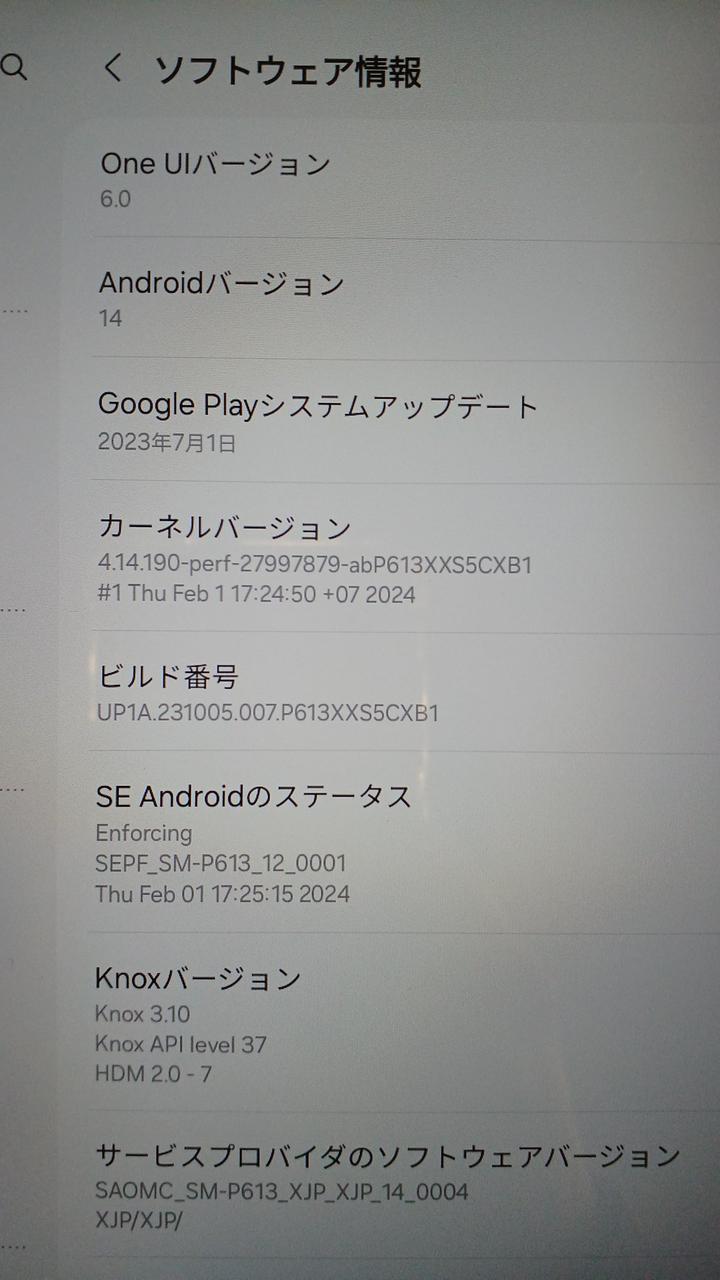The image size is (720, 1280).
Task: Tap the ビルド番号 row
Action: 400,693
